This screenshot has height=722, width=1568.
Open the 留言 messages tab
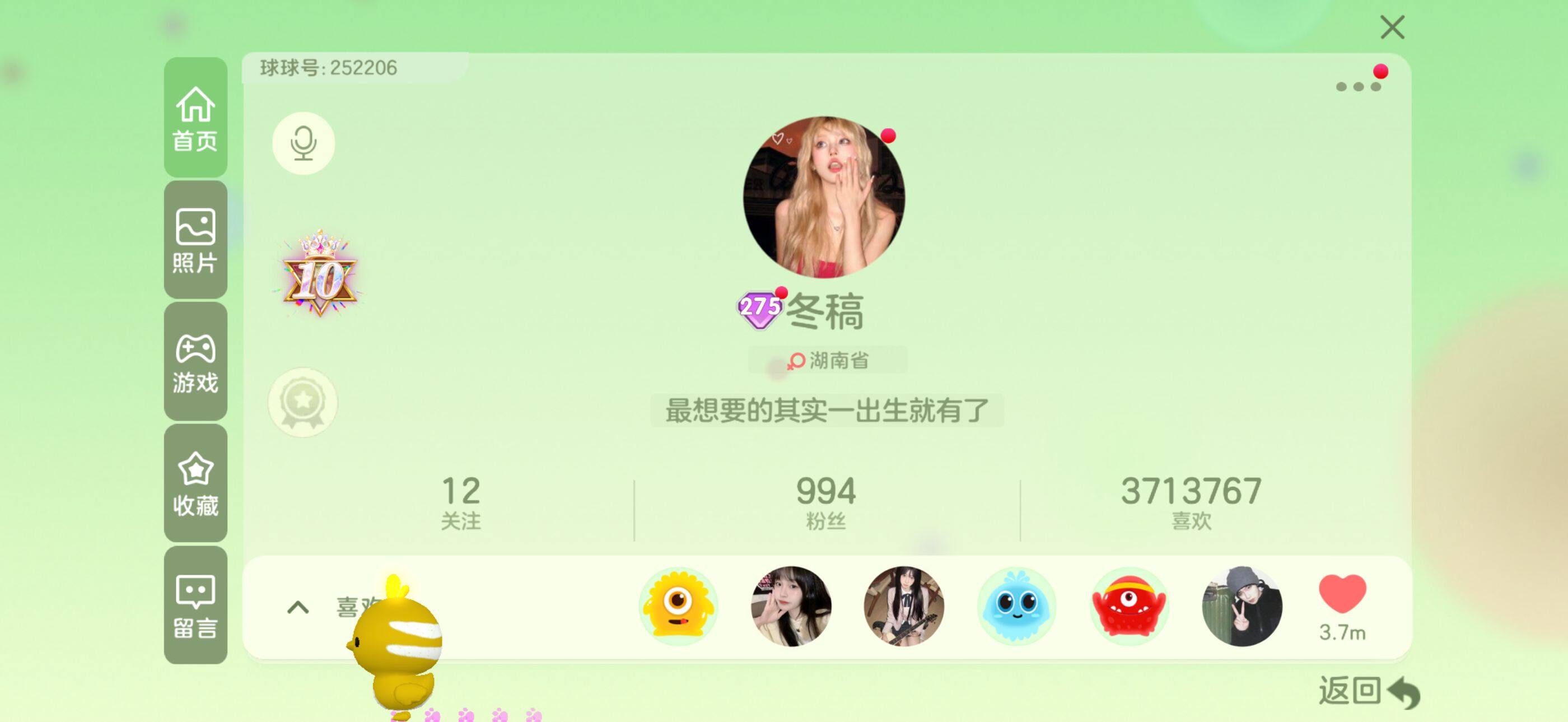coord(195,605)
